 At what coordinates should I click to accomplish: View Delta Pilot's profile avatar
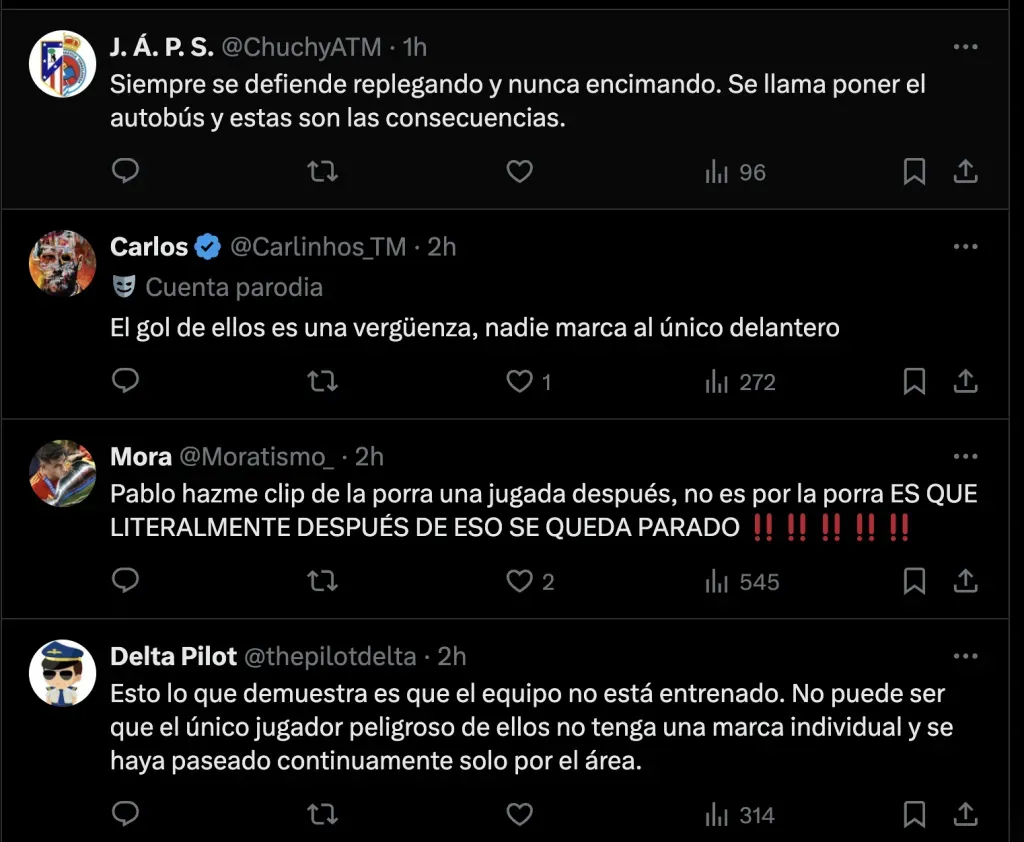point(62,672)
